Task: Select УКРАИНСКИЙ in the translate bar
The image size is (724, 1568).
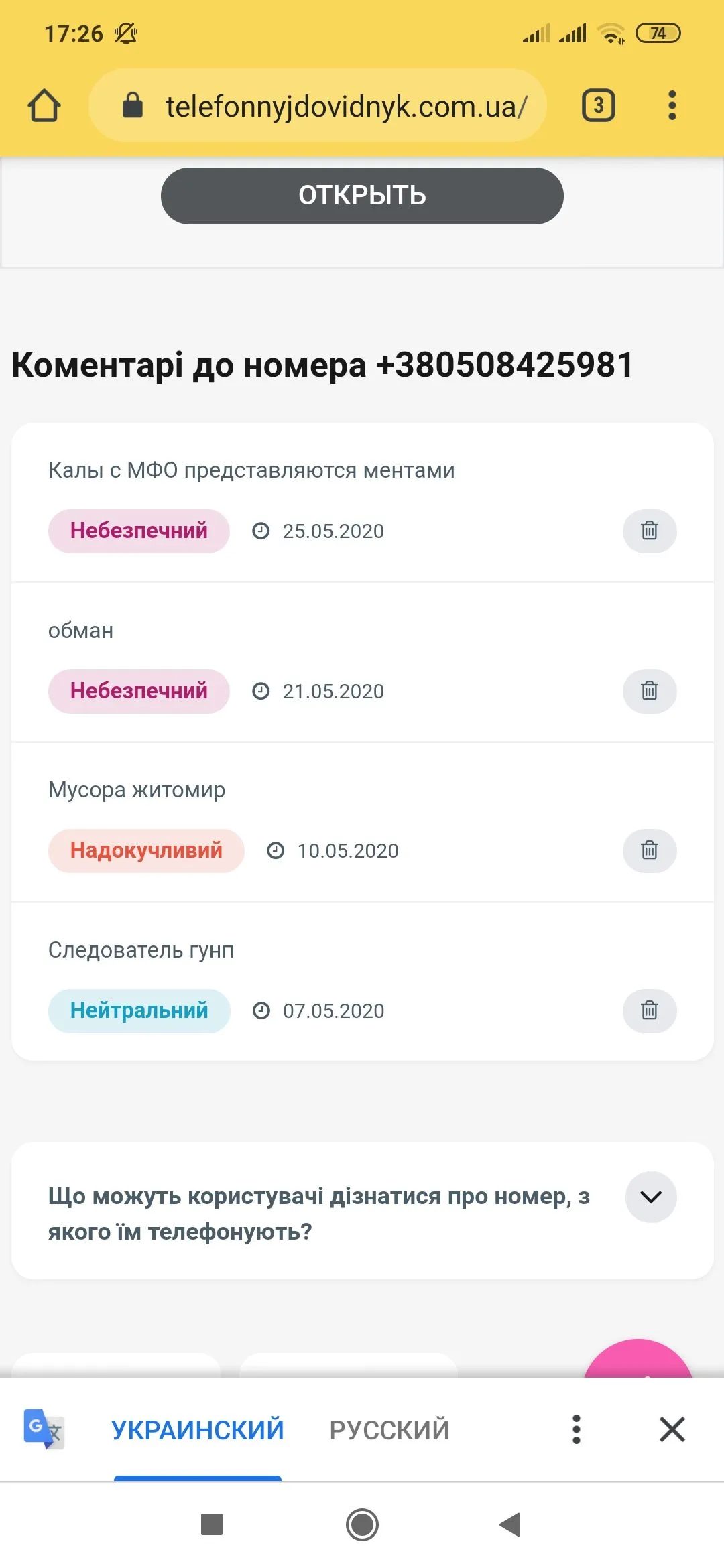Action: click(198, 1429)
